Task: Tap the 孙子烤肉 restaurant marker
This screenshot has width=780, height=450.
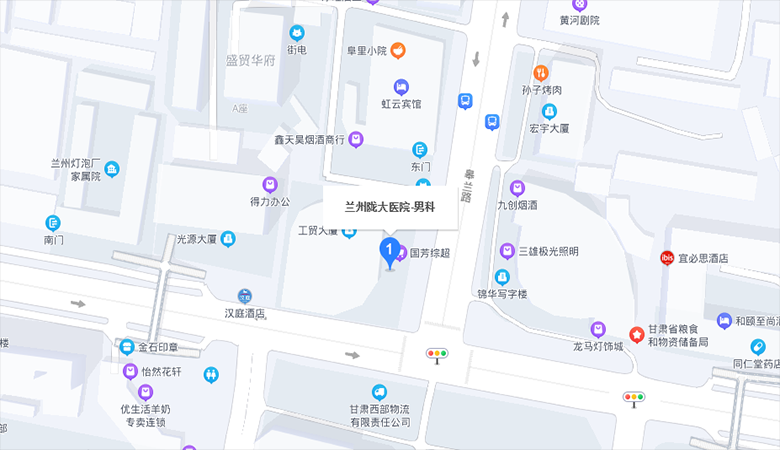Action: (541, 73)
